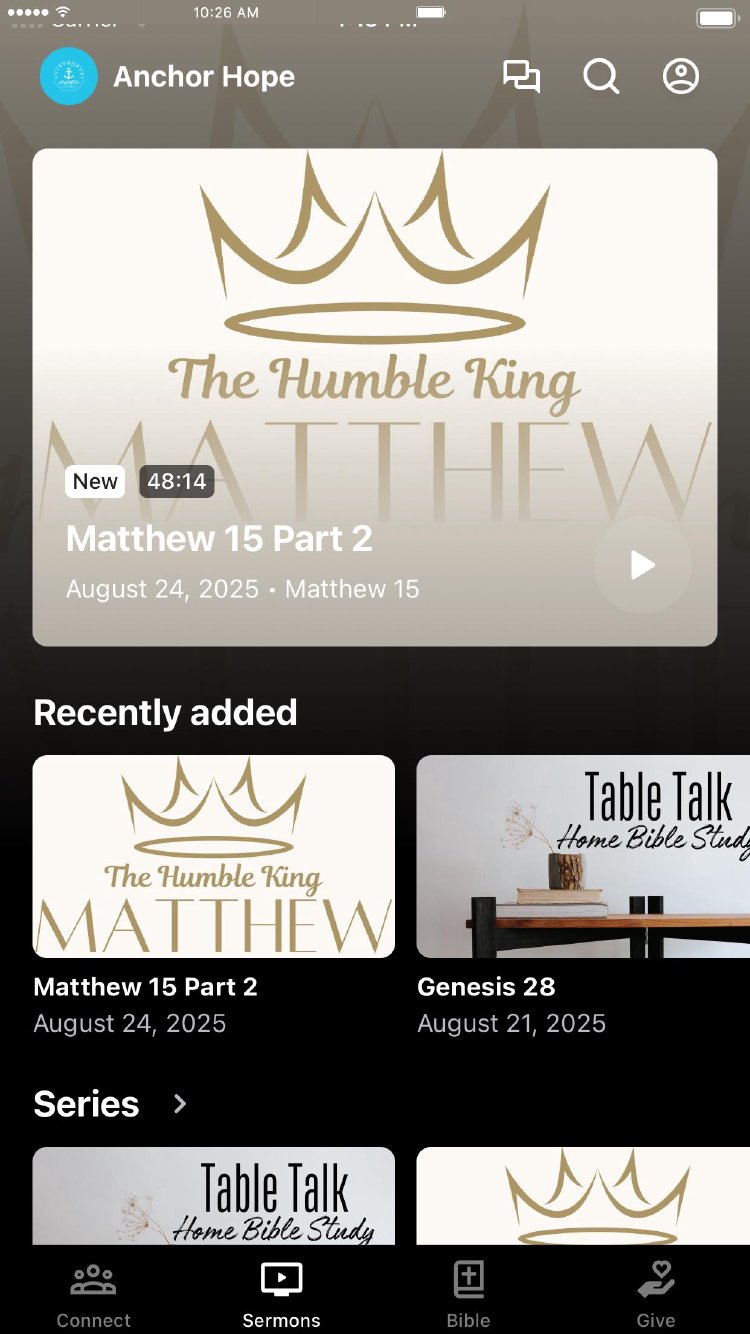Screen dimensions: 750x1334
Task: Select the Sermons tab
Action: pos(281,1295)
